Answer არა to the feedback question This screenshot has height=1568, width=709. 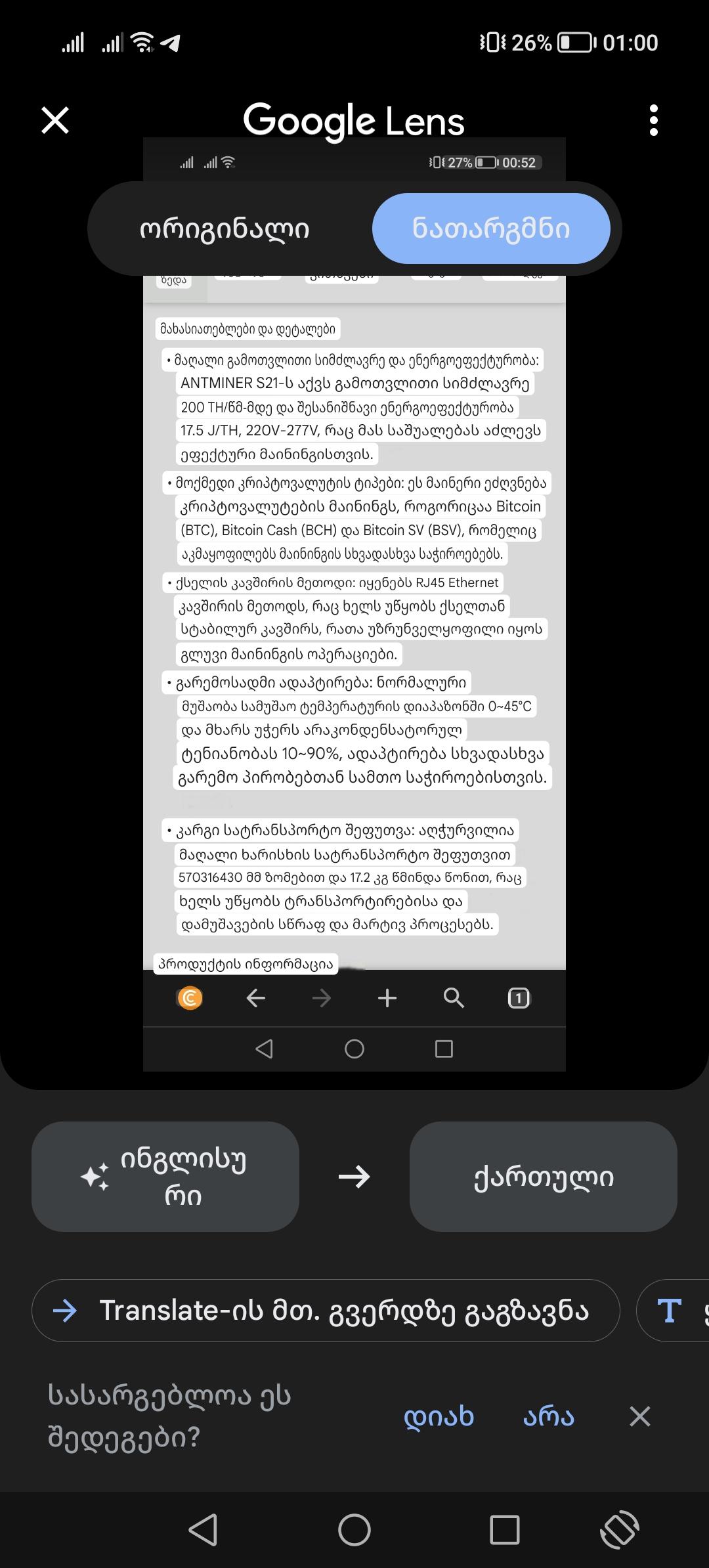click(548, 1417)
